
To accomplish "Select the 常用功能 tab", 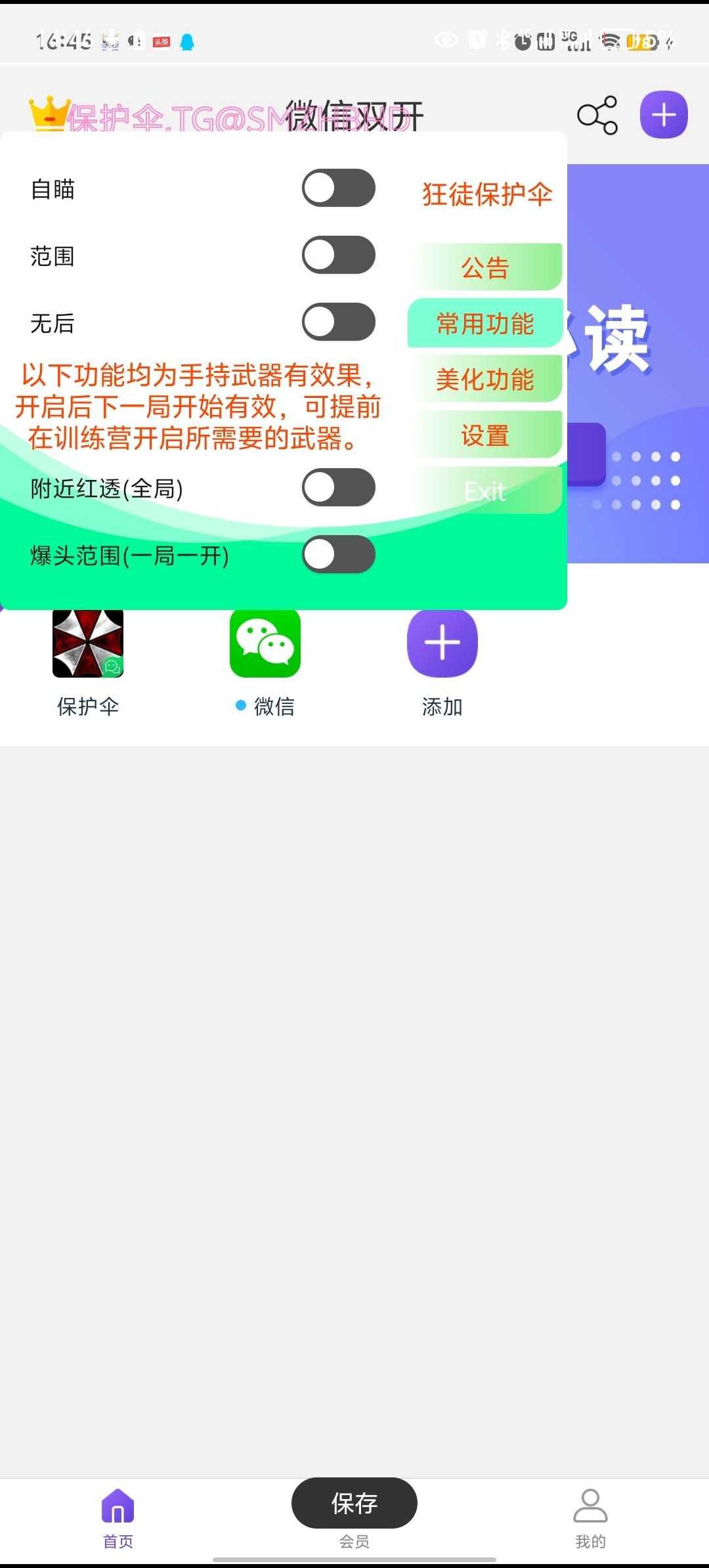I will pyautogui.click(x=485, y=324).
